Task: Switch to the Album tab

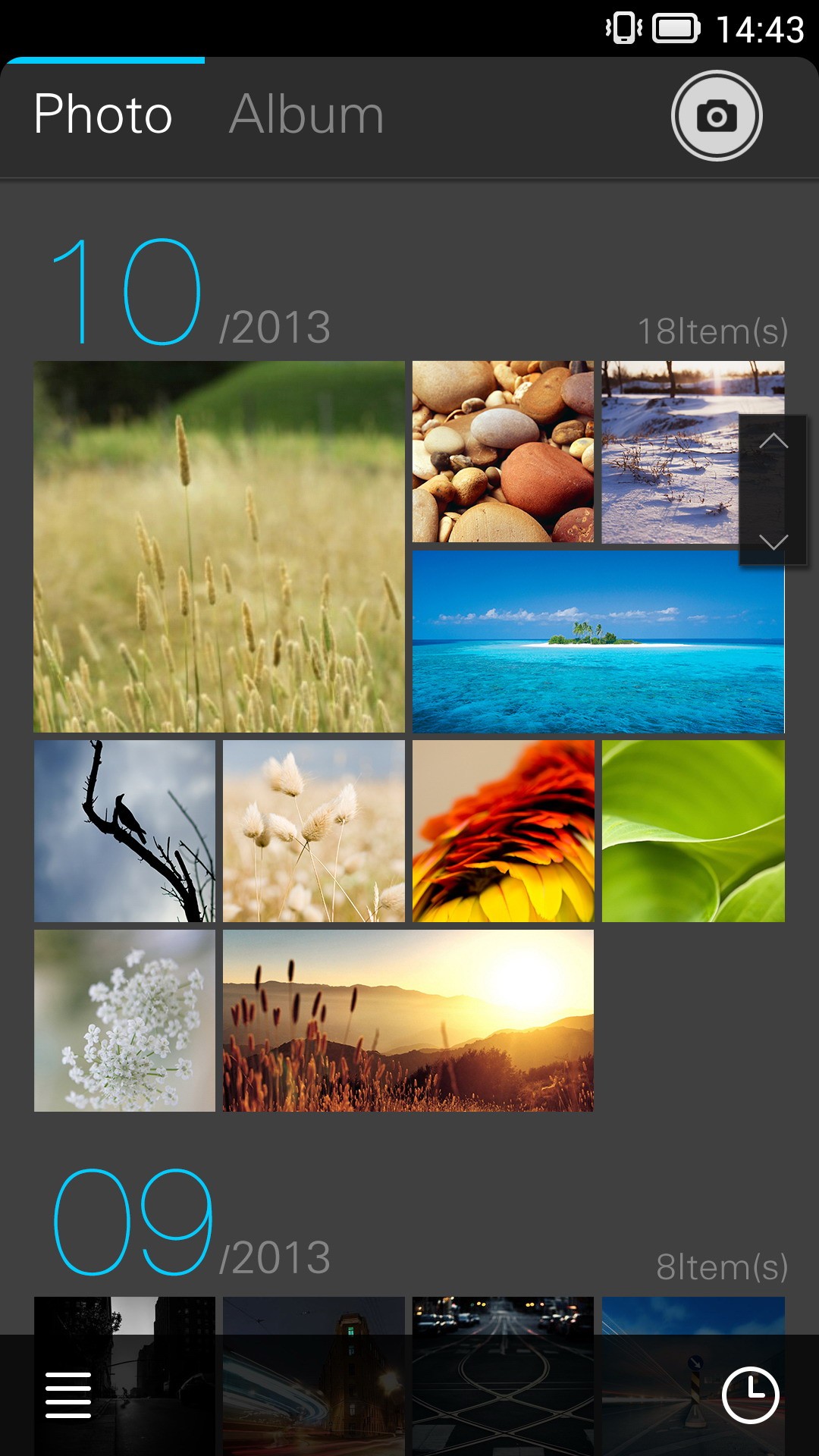Action: coord(306,115)
